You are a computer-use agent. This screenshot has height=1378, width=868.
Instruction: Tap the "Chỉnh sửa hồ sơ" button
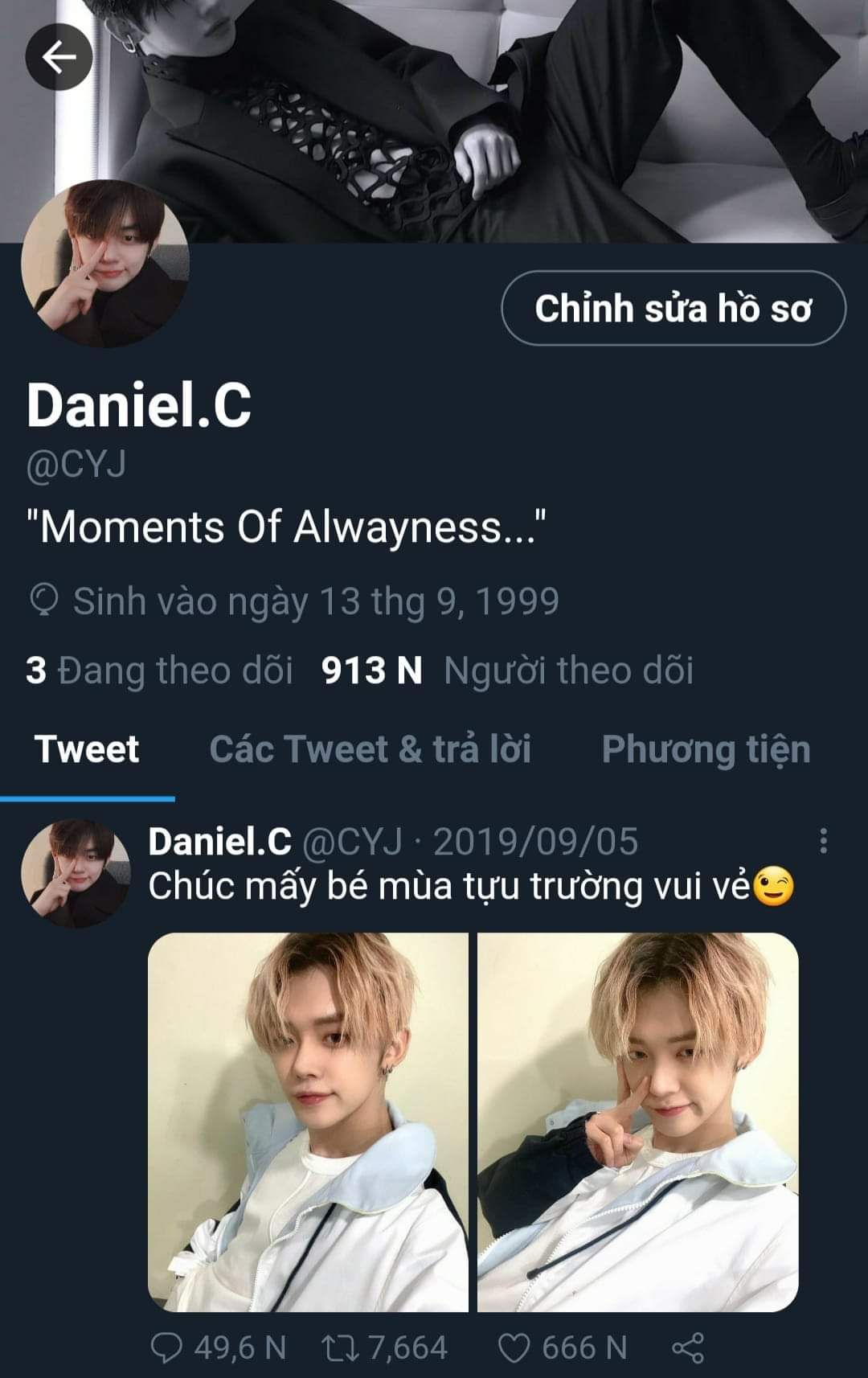click(x=674, y=309)
